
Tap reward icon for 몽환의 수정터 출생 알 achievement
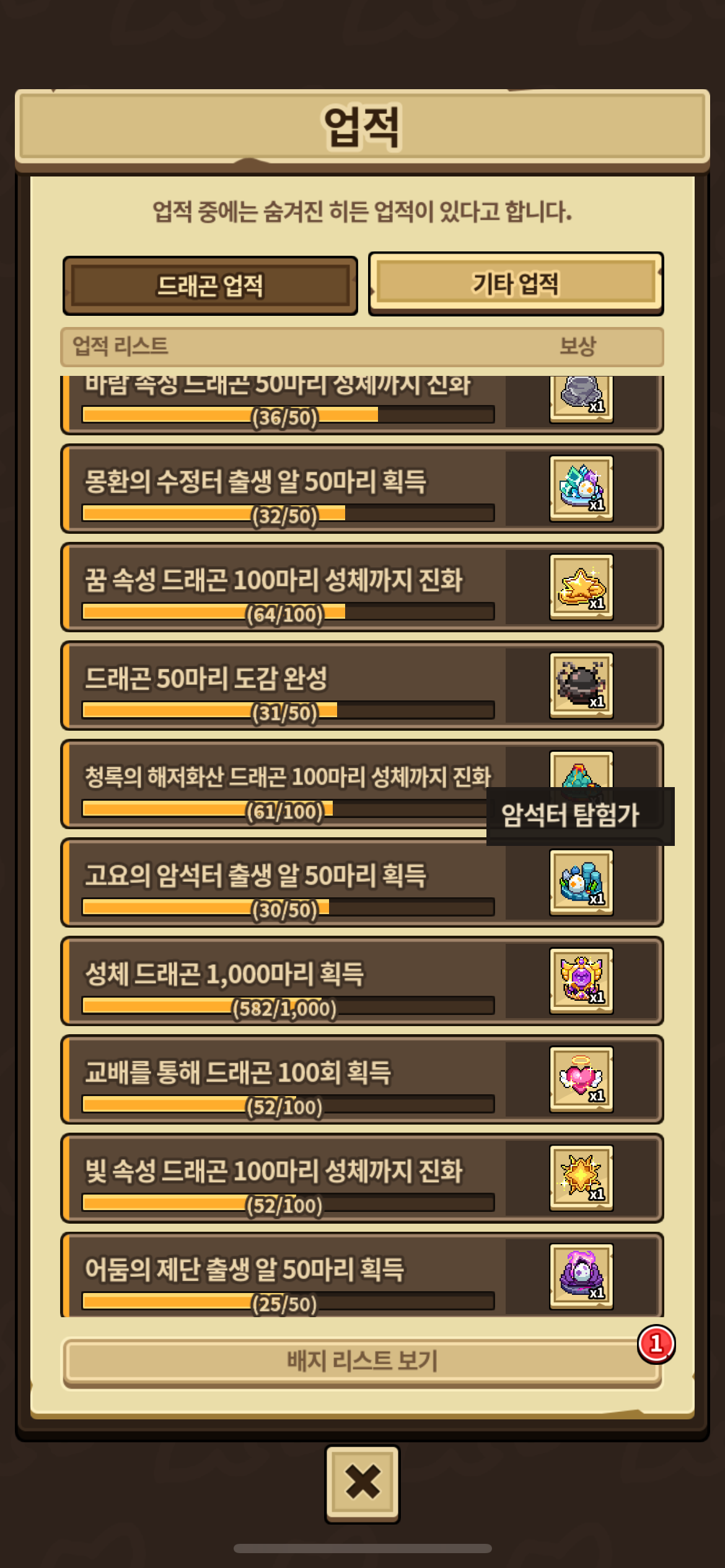[581, 489]
